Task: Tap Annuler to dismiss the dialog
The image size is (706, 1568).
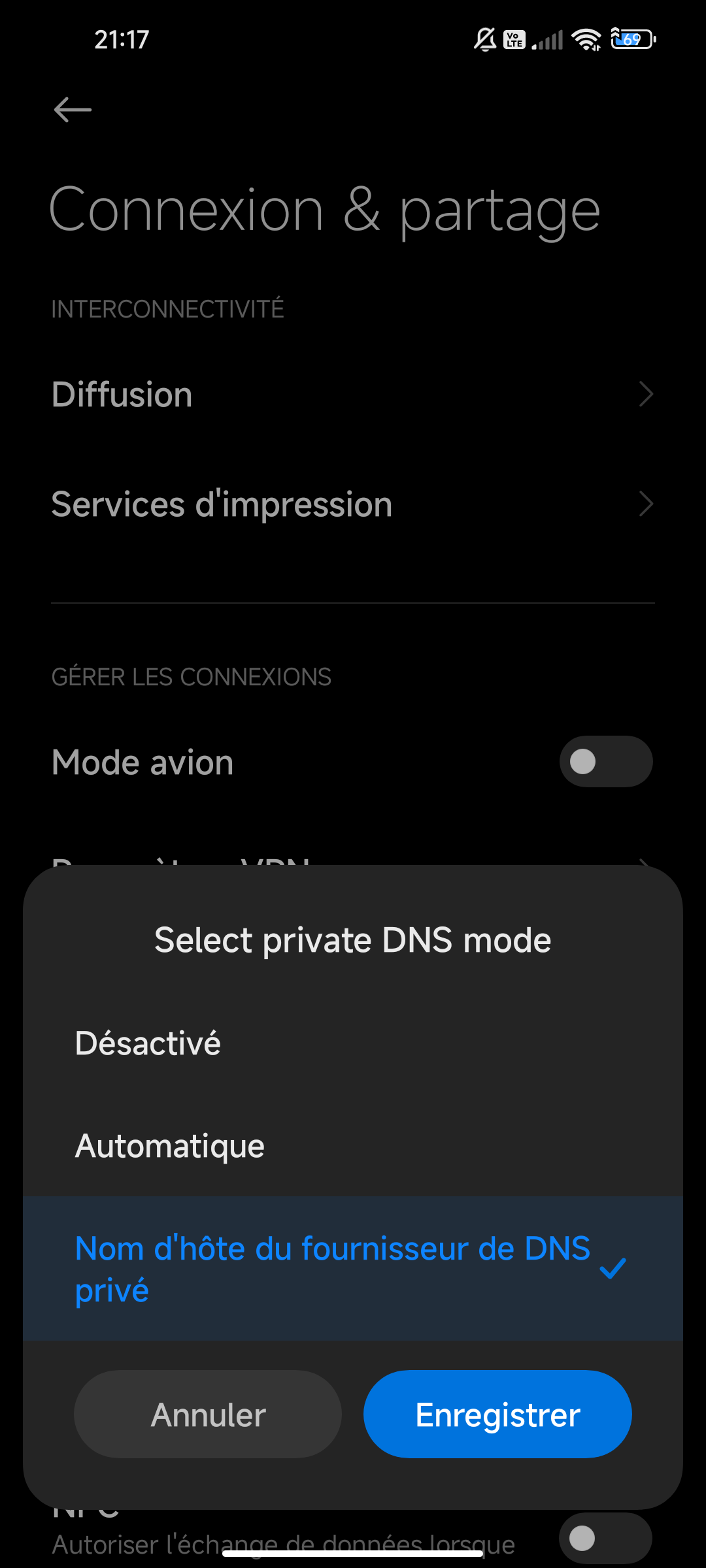Action: tap(208, 1414)
